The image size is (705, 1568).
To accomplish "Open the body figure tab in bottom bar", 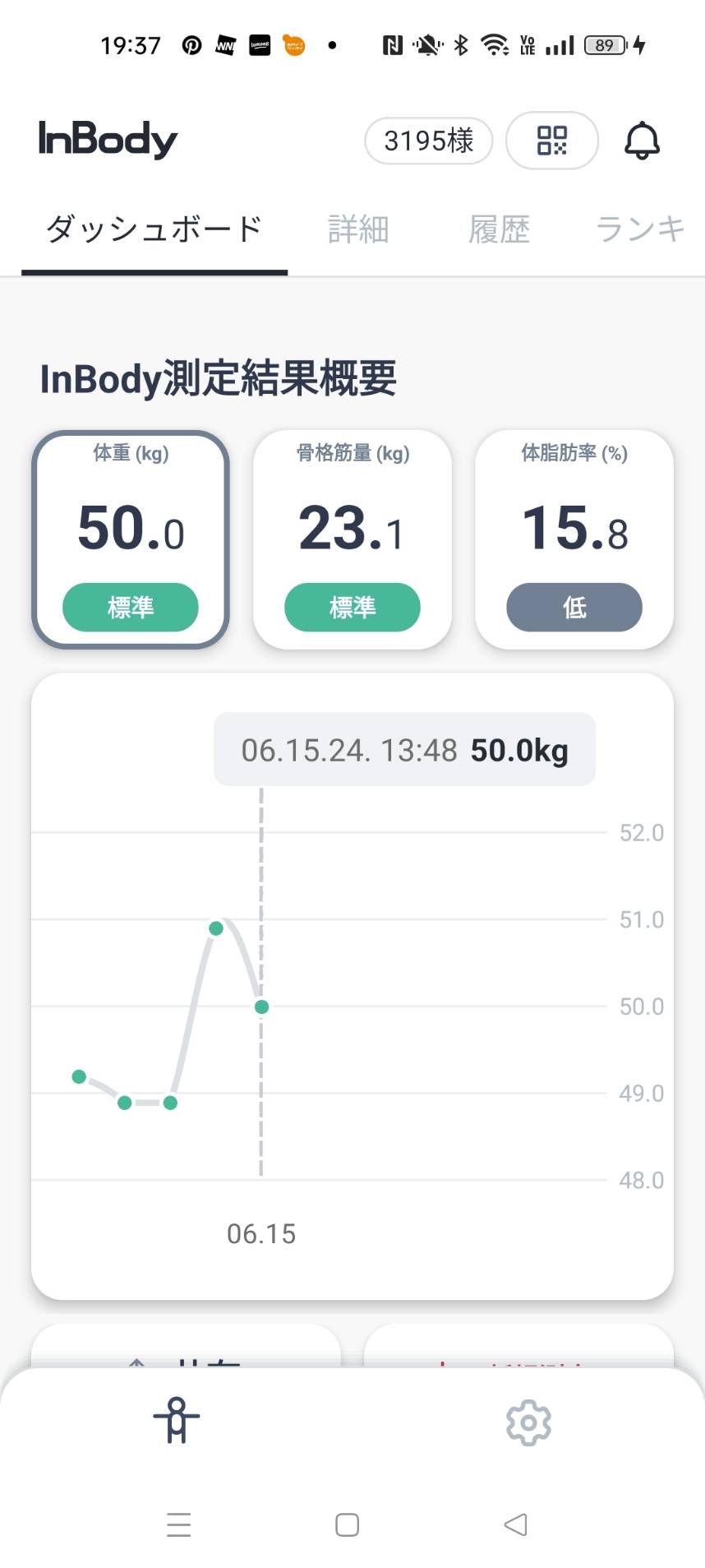I will 177,1421.
